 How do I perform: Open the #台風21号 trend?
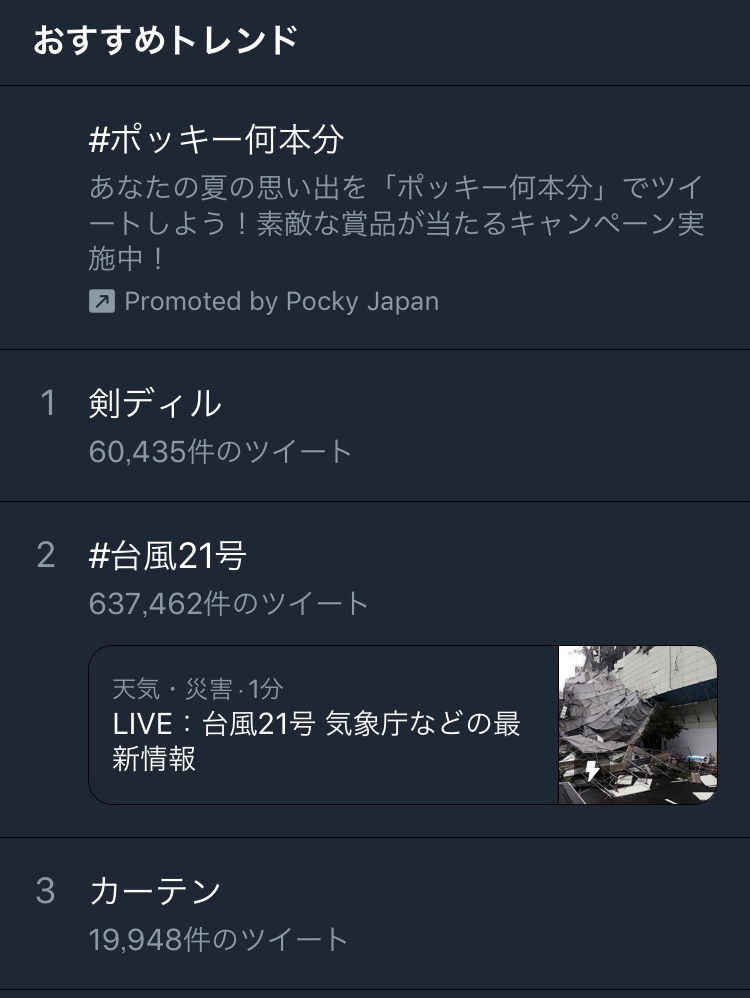coord(375,578)
